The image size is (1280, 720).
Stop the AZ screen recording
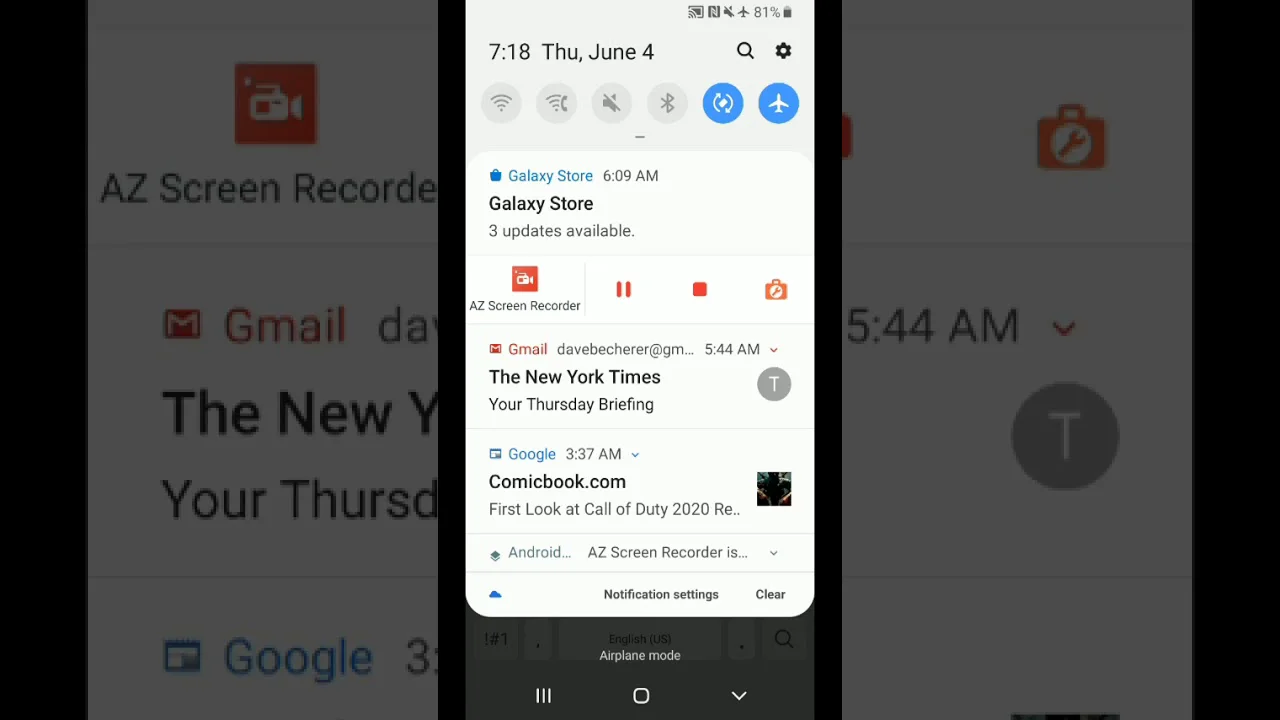pyautogui.click(x=699, y=290)
